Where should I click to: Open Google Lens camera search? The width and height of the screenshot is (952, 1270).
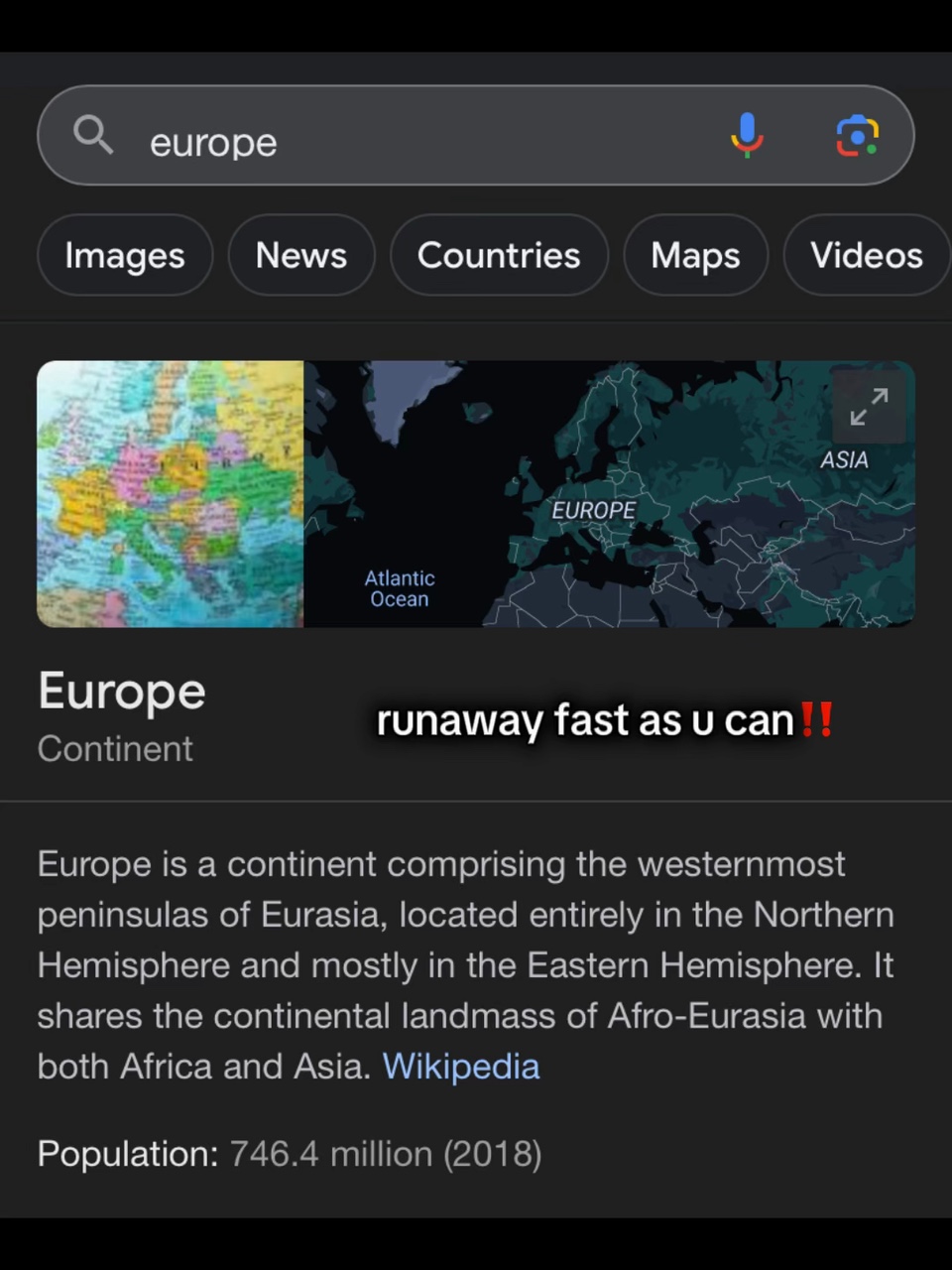click(857, 136)
